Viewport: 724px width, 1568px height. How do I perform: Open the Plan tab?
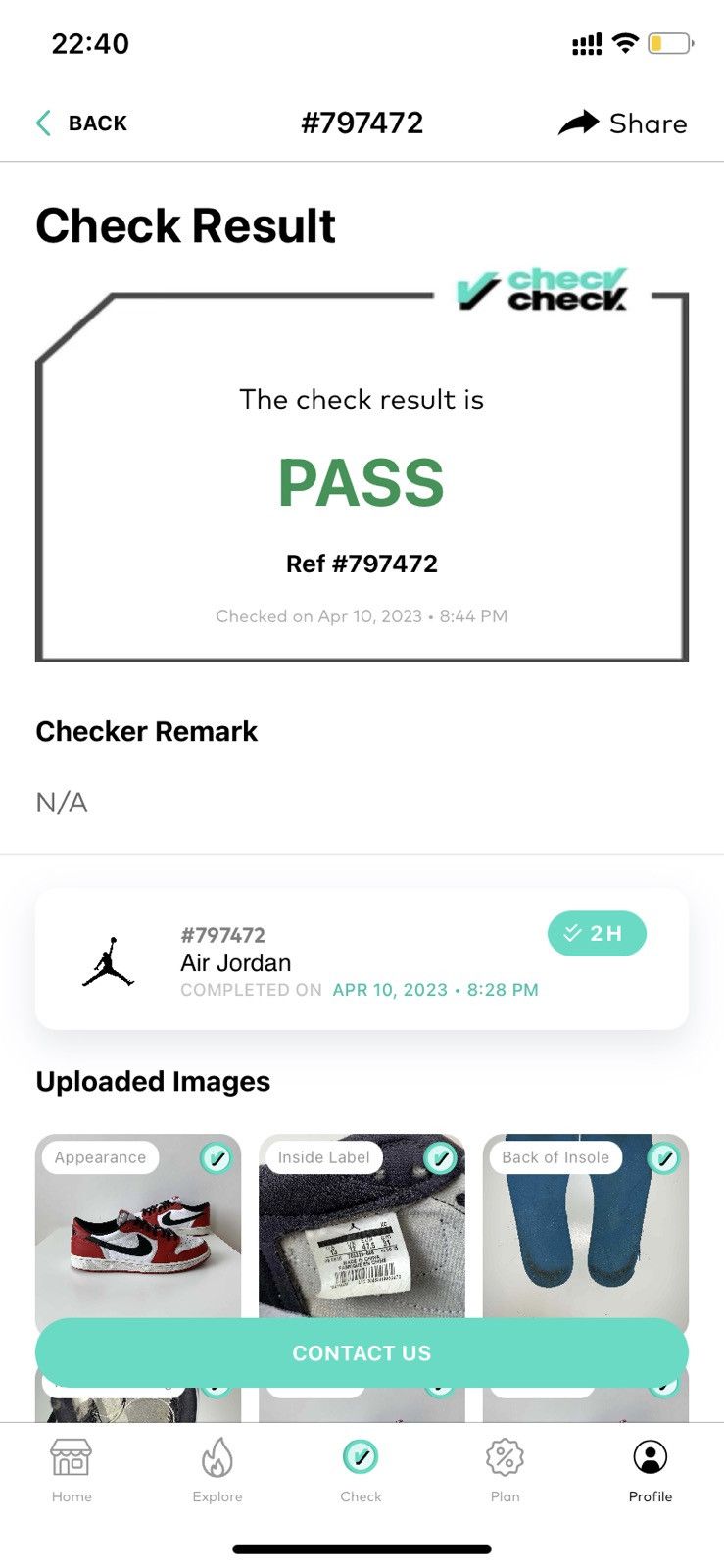click(505, 1470)
